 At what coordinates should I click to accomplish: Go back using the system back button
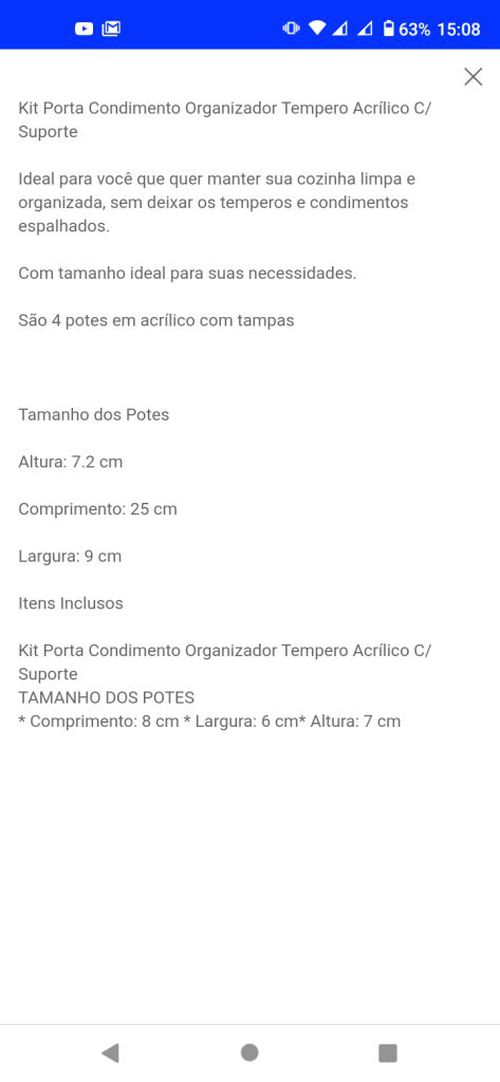coord(110,1052)
